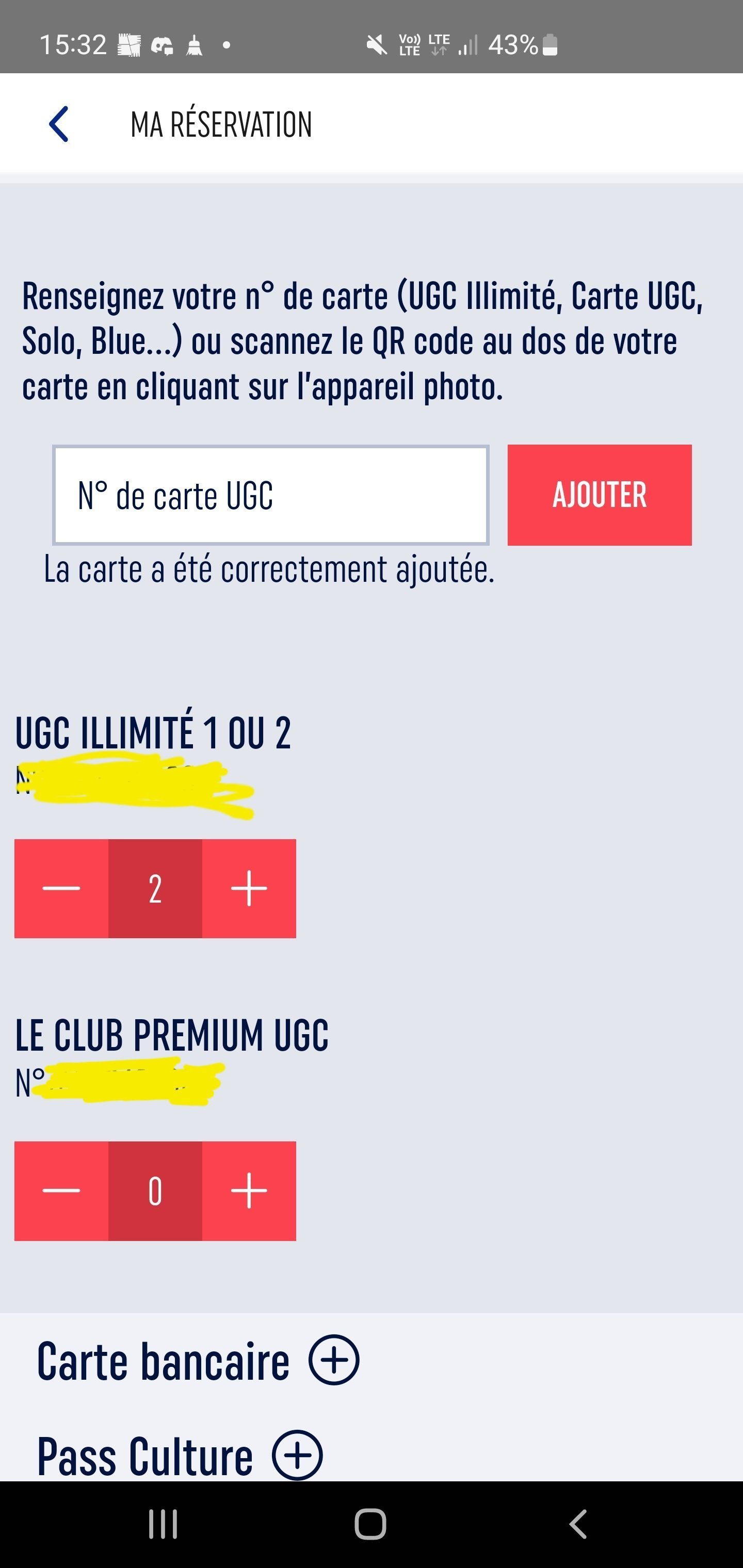Image resolution: width=743 pixels, height=1568 pixels.
Task: Go to the phone home screen
Action: pyautogui.click(x=370, y=1524)
